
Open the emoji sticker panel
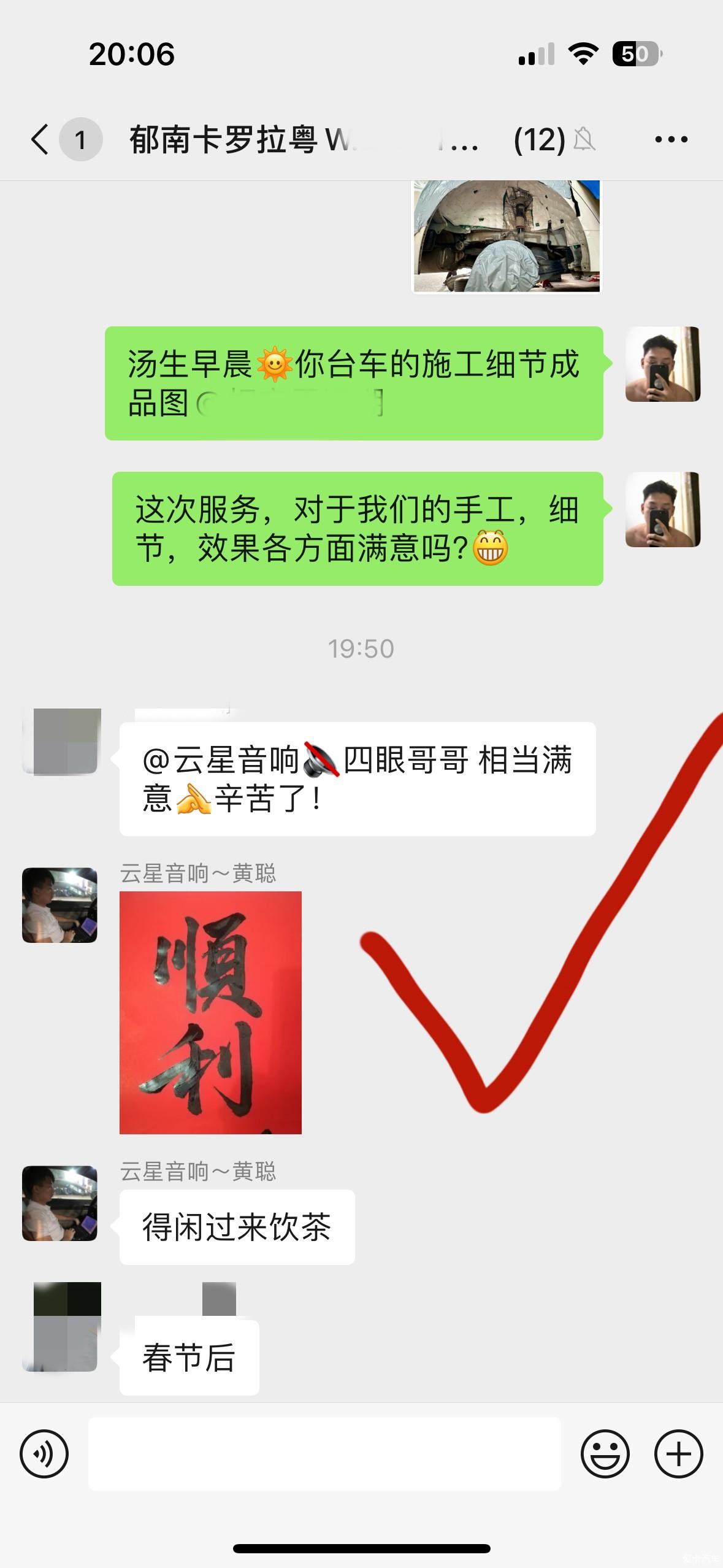pyautogui.click(x=605, y=1453)
